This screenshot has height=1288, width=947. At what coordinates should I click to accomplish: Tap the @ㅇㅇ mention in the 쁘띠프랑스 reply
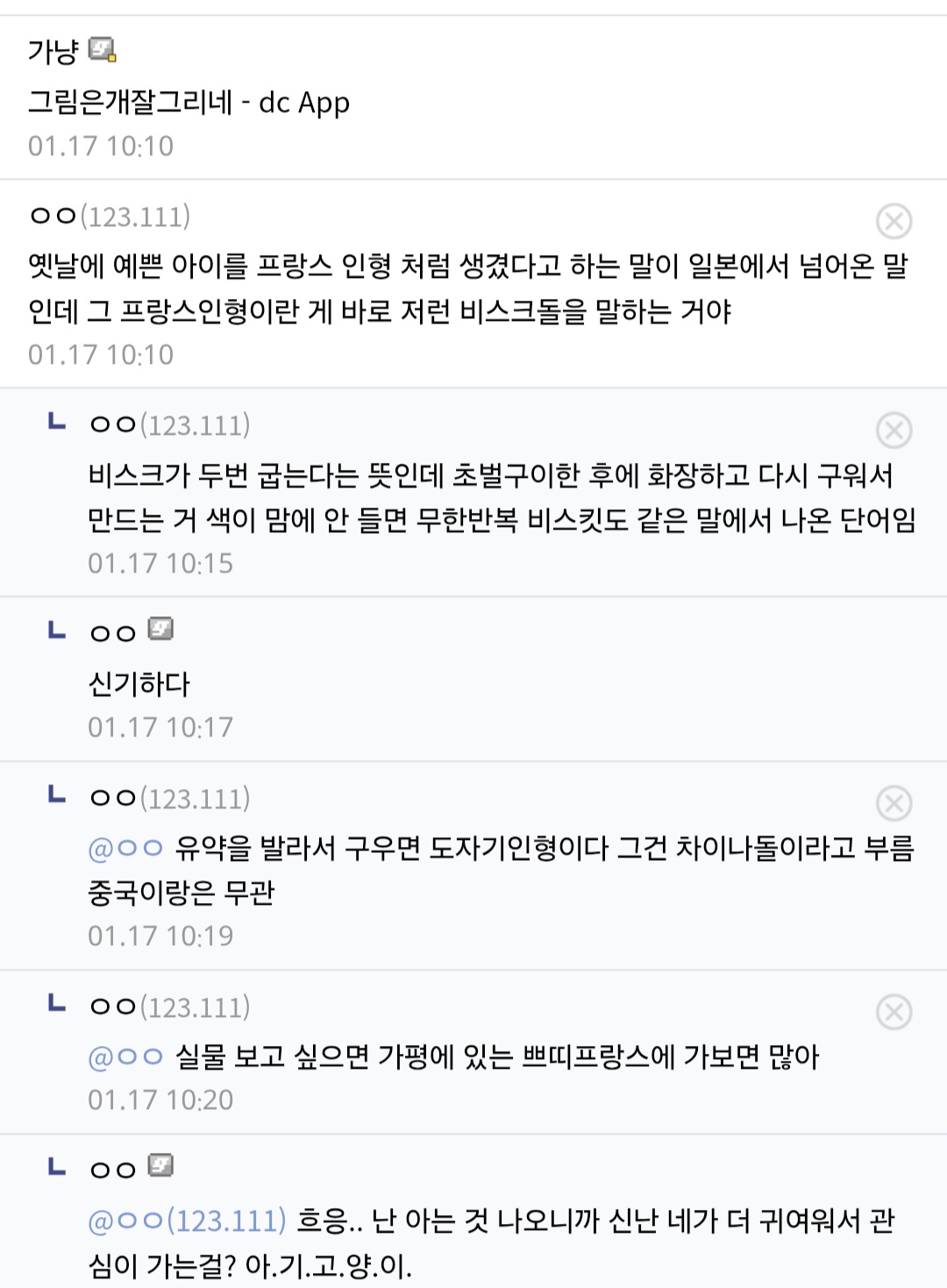coord(125,1057)
